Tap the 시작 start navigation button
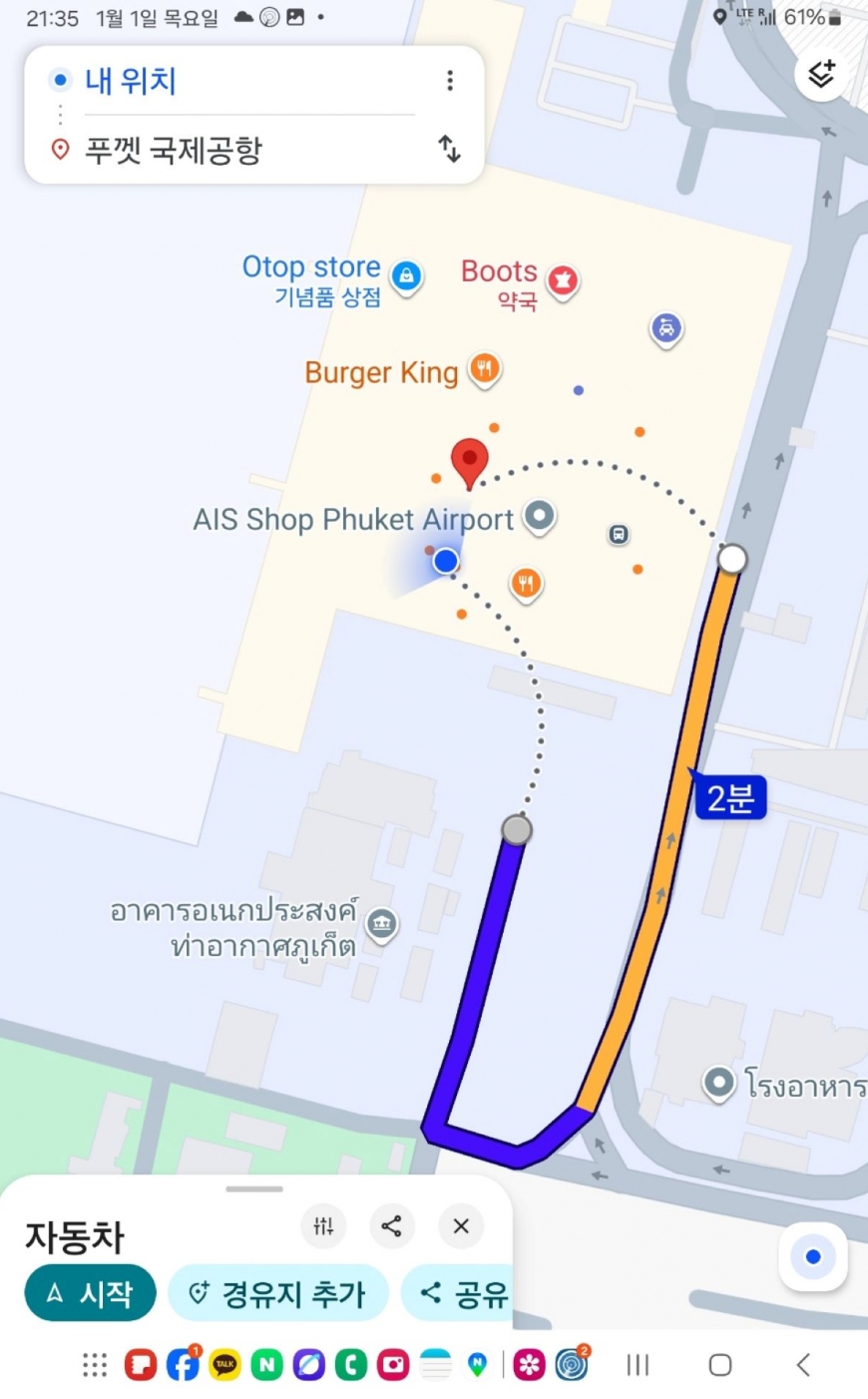This screenshot has height=1399, width=868. point(90,1293)
